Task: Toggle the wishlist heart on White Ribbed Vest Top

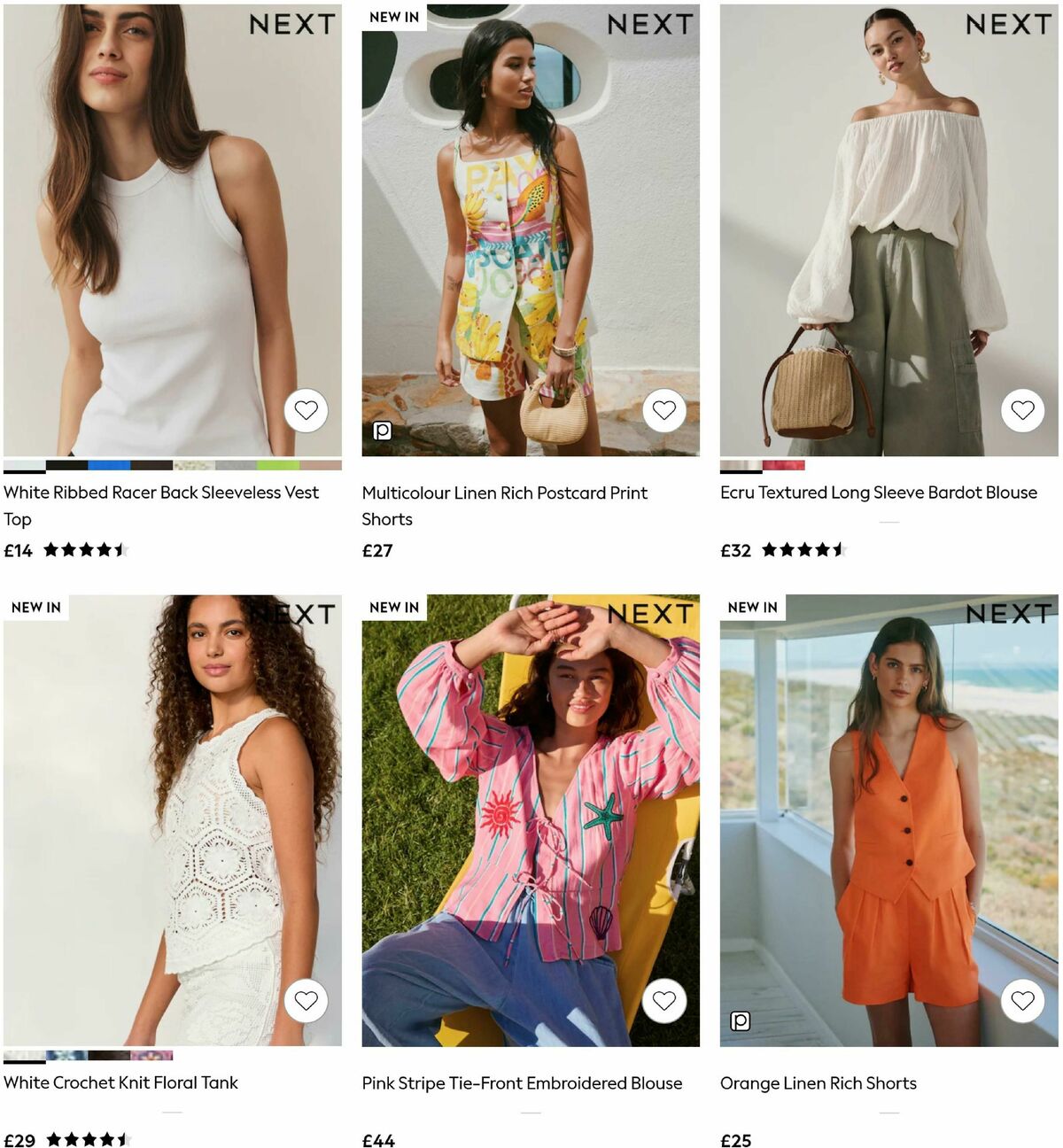Action: tap(306, 409)
